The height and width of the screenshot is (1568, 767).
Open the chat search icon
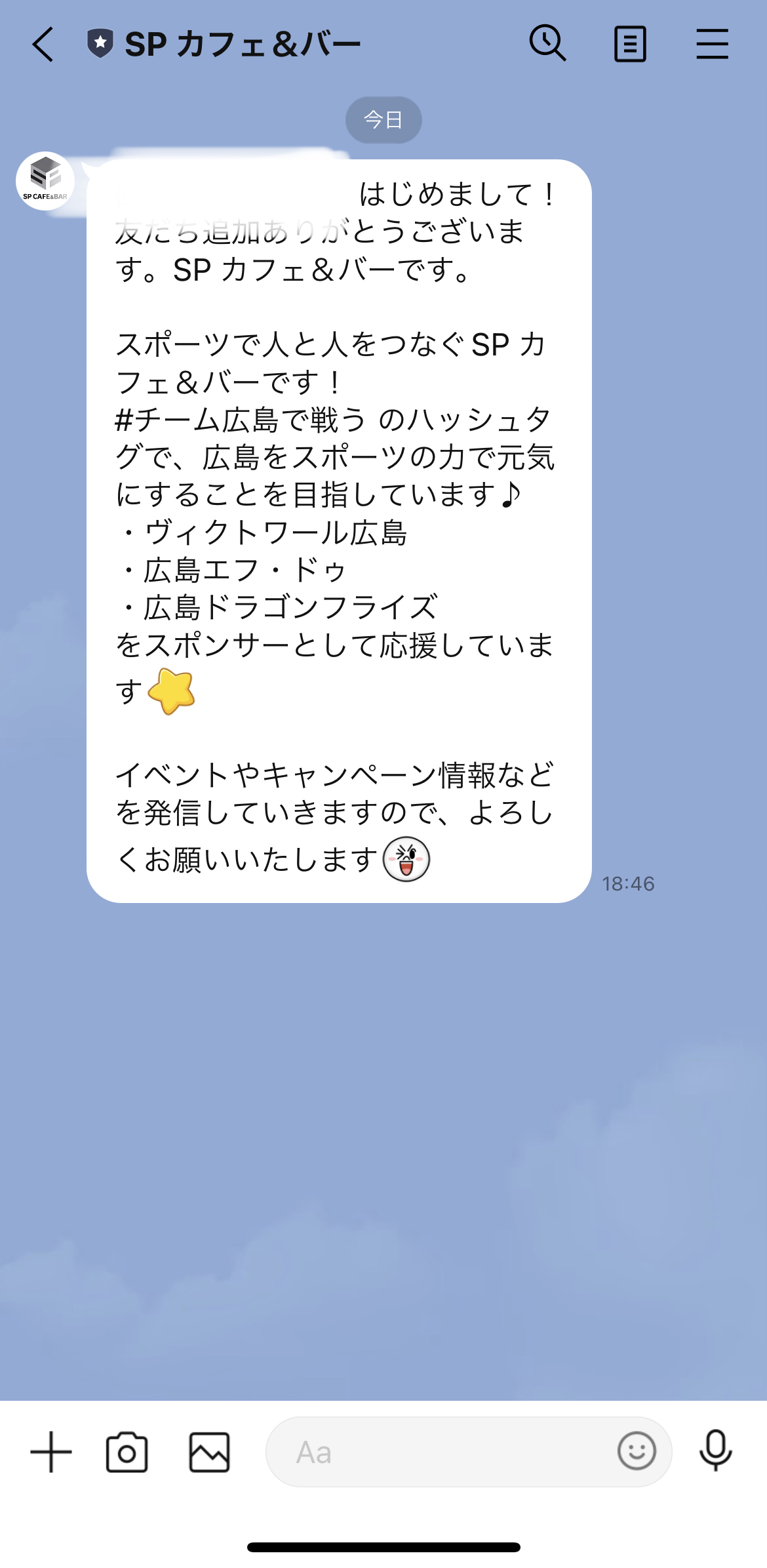point(548,42)
